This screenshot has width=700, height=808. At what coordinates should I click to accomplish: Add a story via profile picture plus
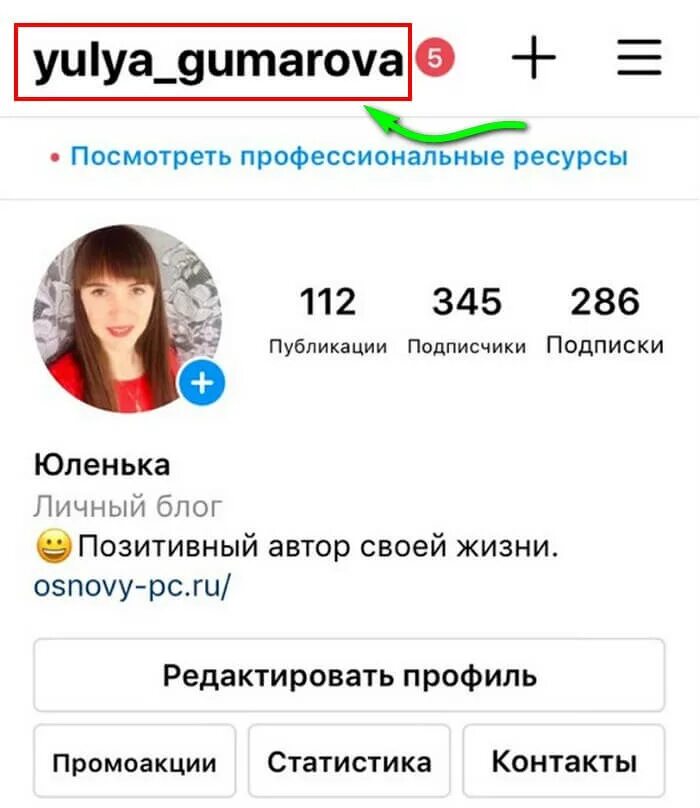(203, 383)
